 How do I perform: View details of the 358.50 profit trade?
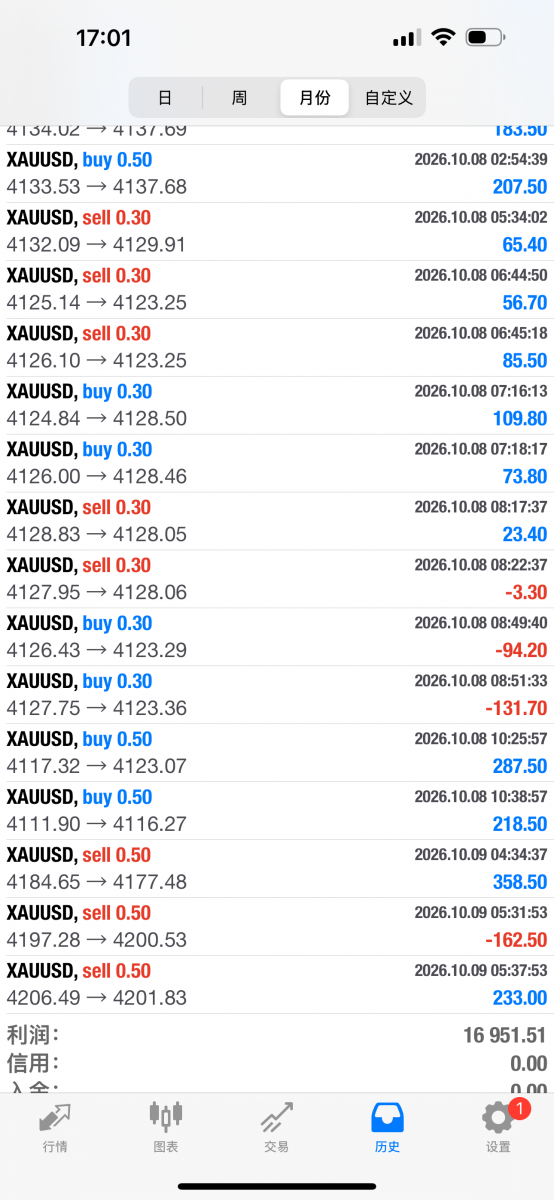click(277, 869)
